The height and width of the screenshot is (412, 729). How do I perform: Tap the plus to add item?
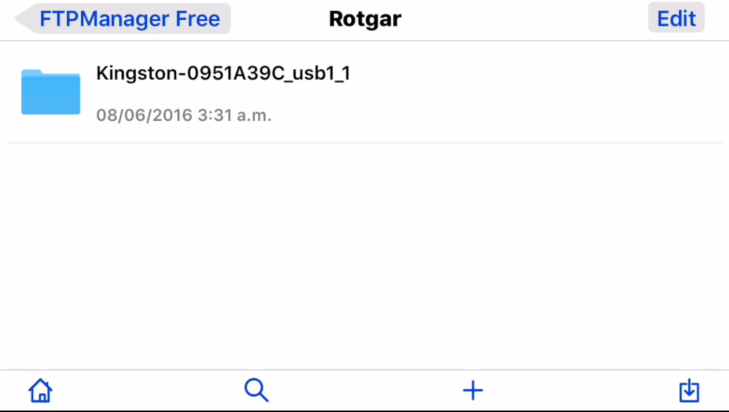coord(473,390)
